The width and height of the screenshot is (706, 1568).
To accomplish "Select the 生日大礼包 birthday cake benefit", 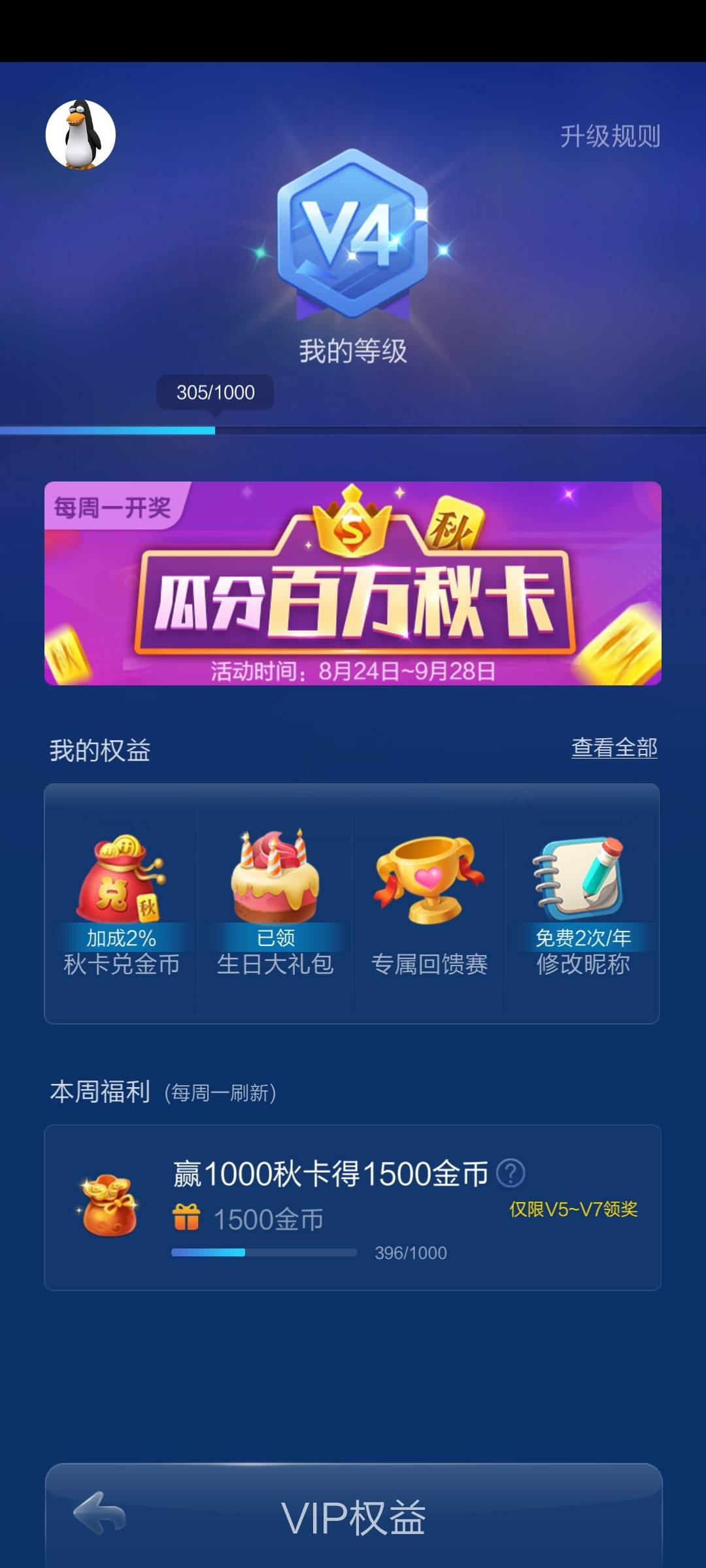I will pos(275,875).
